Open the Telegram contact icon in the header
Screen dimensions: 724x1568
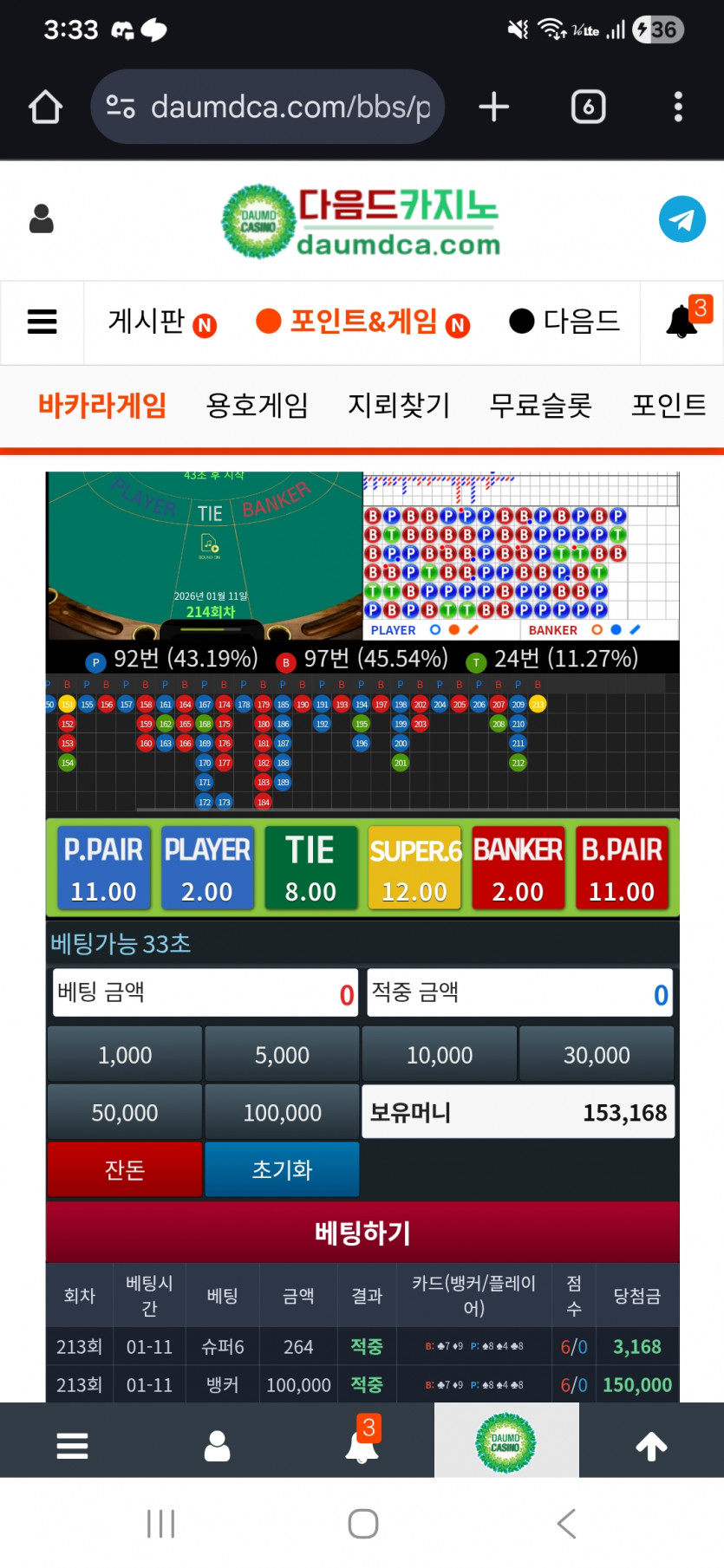(x=682, y=219)
